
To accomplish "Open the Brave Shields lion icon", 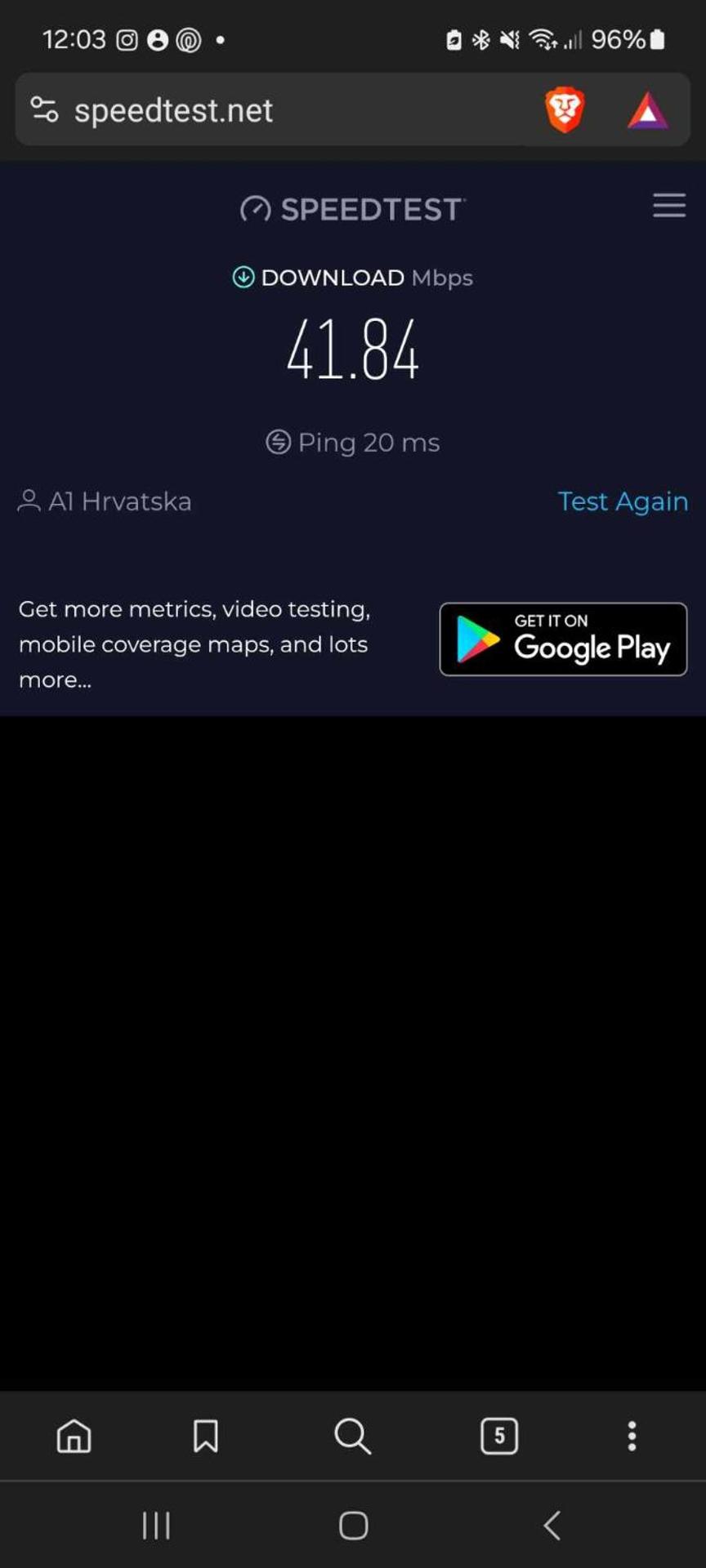I will [565, 109].
